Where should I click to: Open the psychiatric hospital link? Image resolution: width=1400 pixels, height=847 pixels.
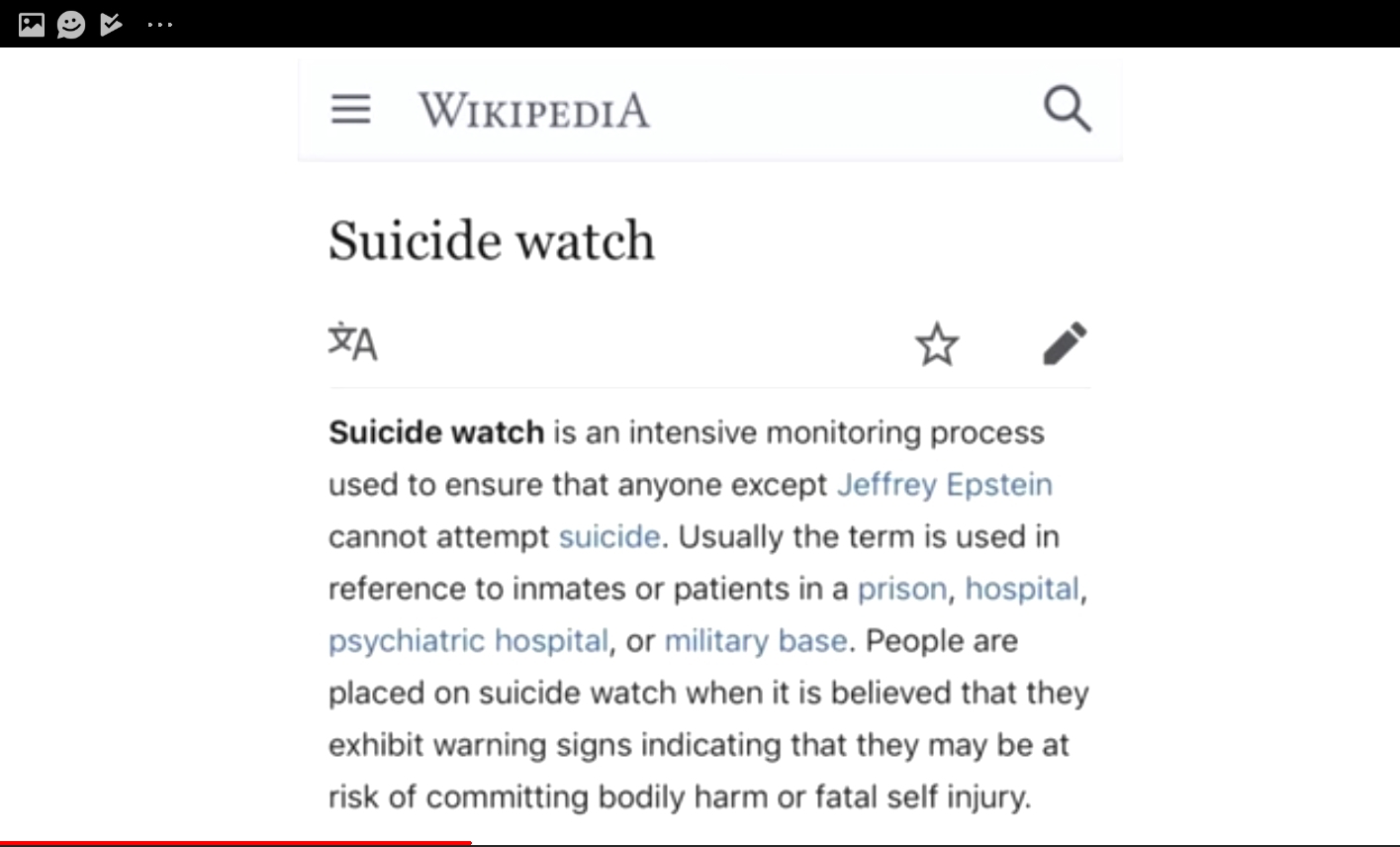pos(468,641)
